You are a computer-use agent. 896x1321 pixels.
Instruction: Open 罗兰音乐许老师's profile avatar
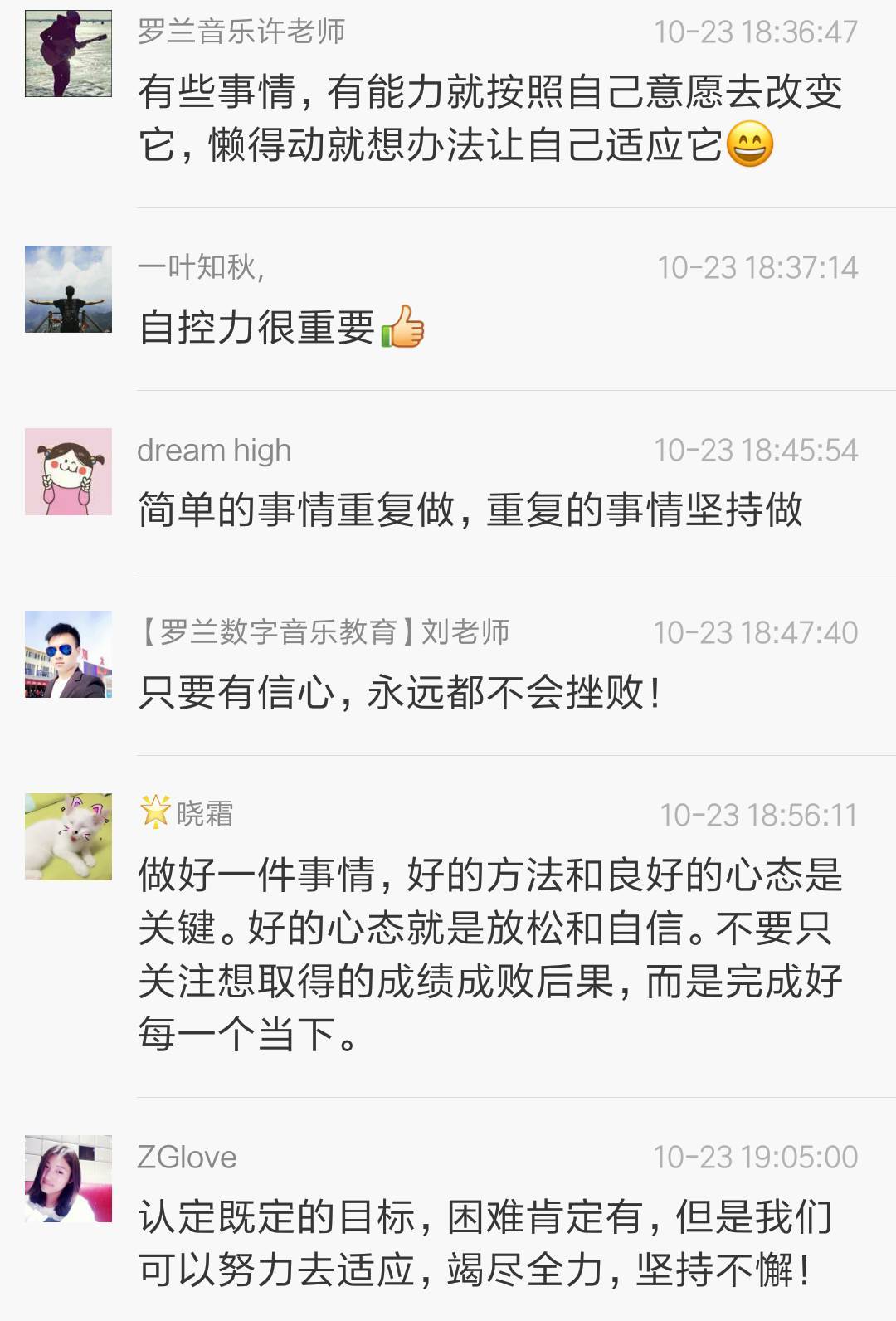(68, 54)
